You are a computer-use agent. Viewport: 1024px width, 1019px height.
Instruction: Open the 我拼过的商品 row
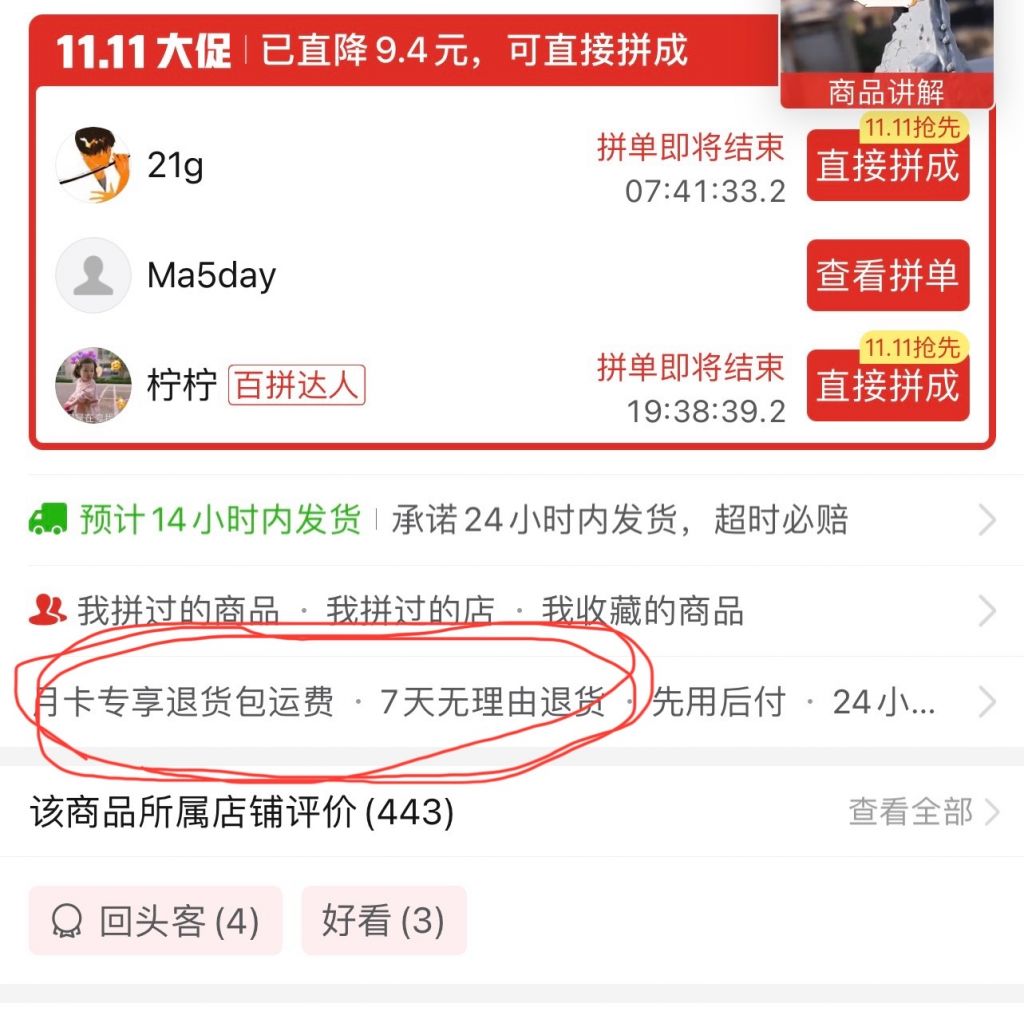(x=510, y=611)
